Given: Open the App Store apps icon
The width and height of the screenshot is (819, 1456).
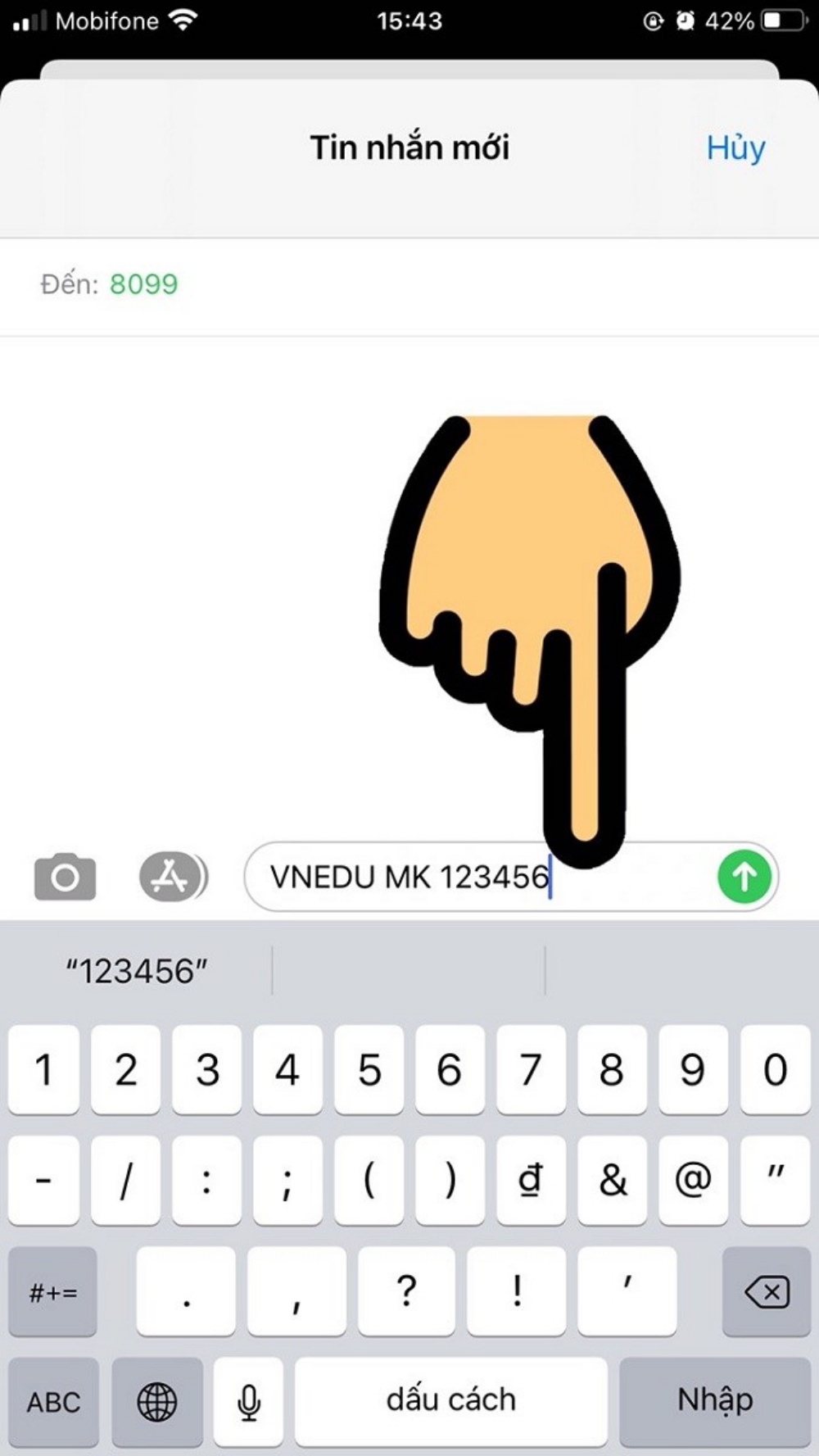Looking at the screenshot, I should point(170,877).
